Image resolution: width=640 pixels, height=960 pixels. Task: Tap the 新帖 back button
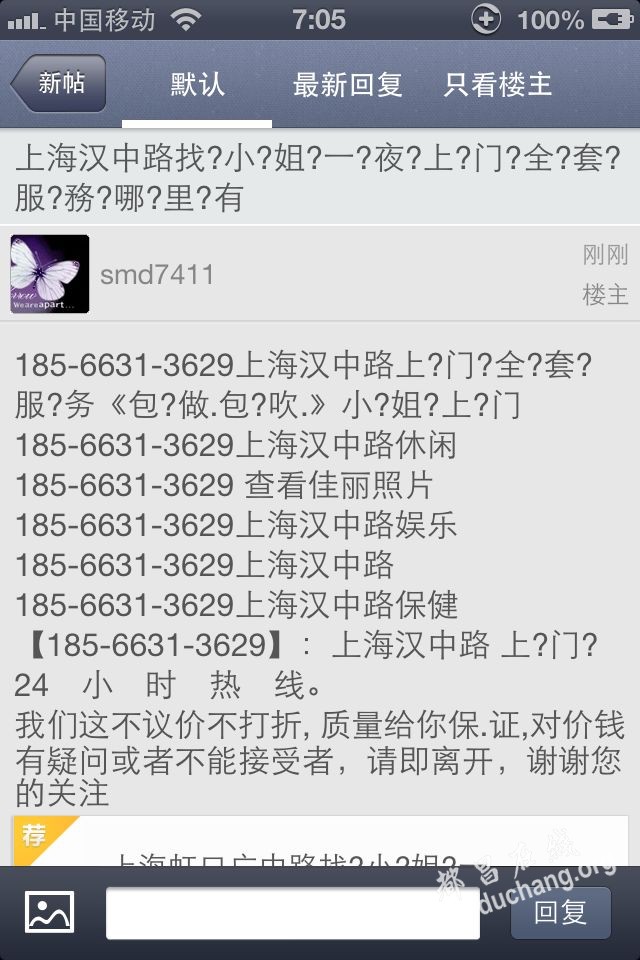[x=59, y=84]
